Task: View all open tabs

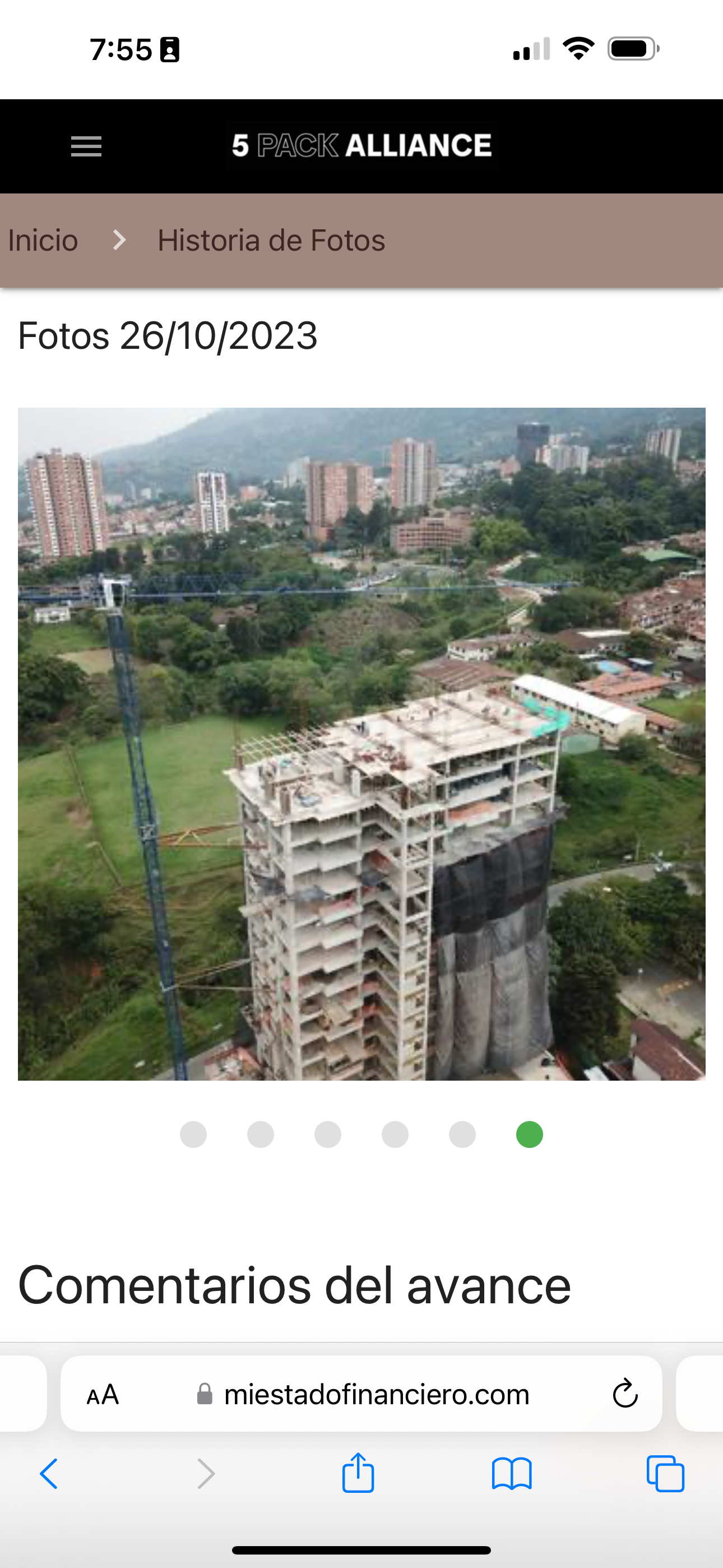Action: tap(665, 1474)
